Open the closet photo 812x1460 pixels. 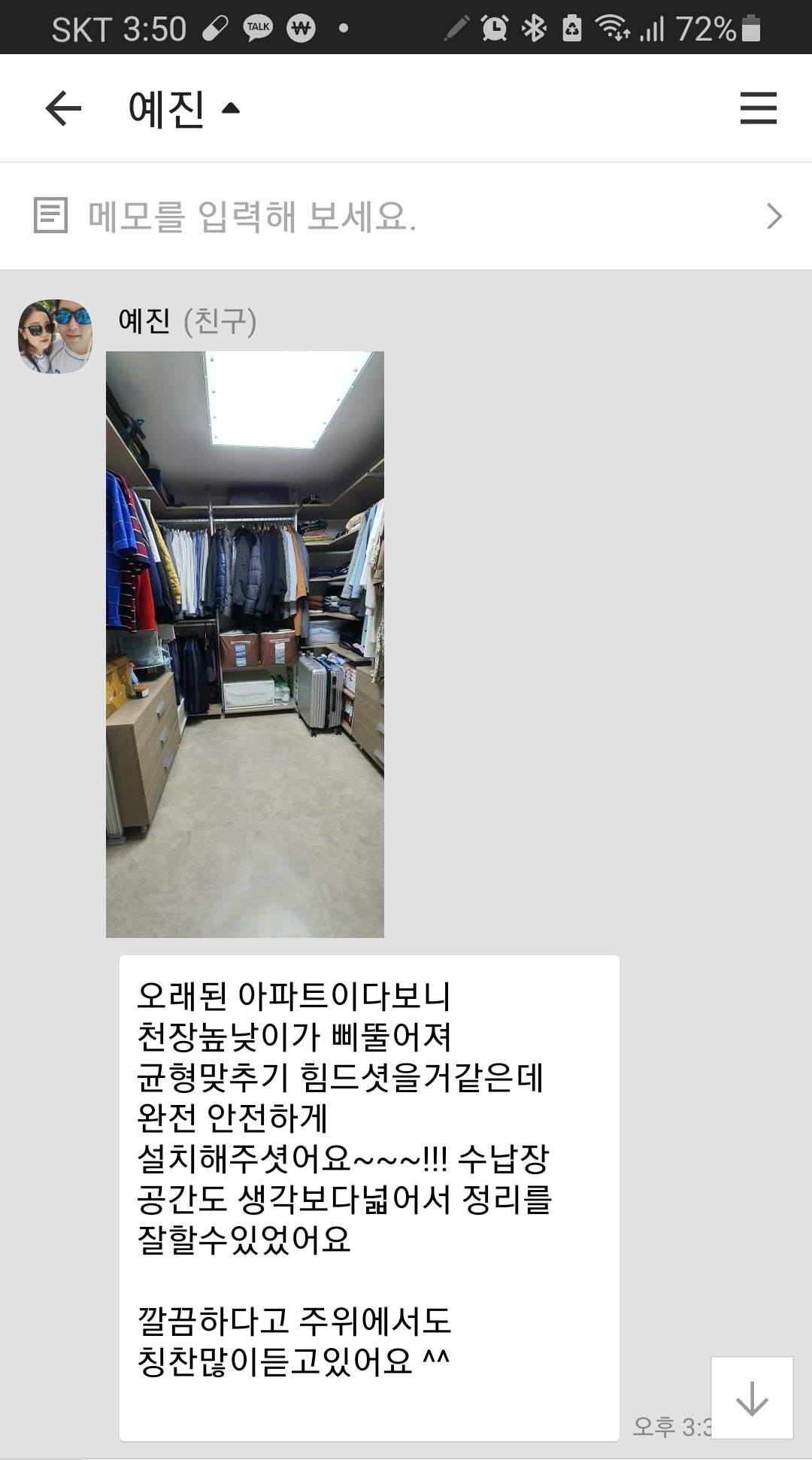244,644
